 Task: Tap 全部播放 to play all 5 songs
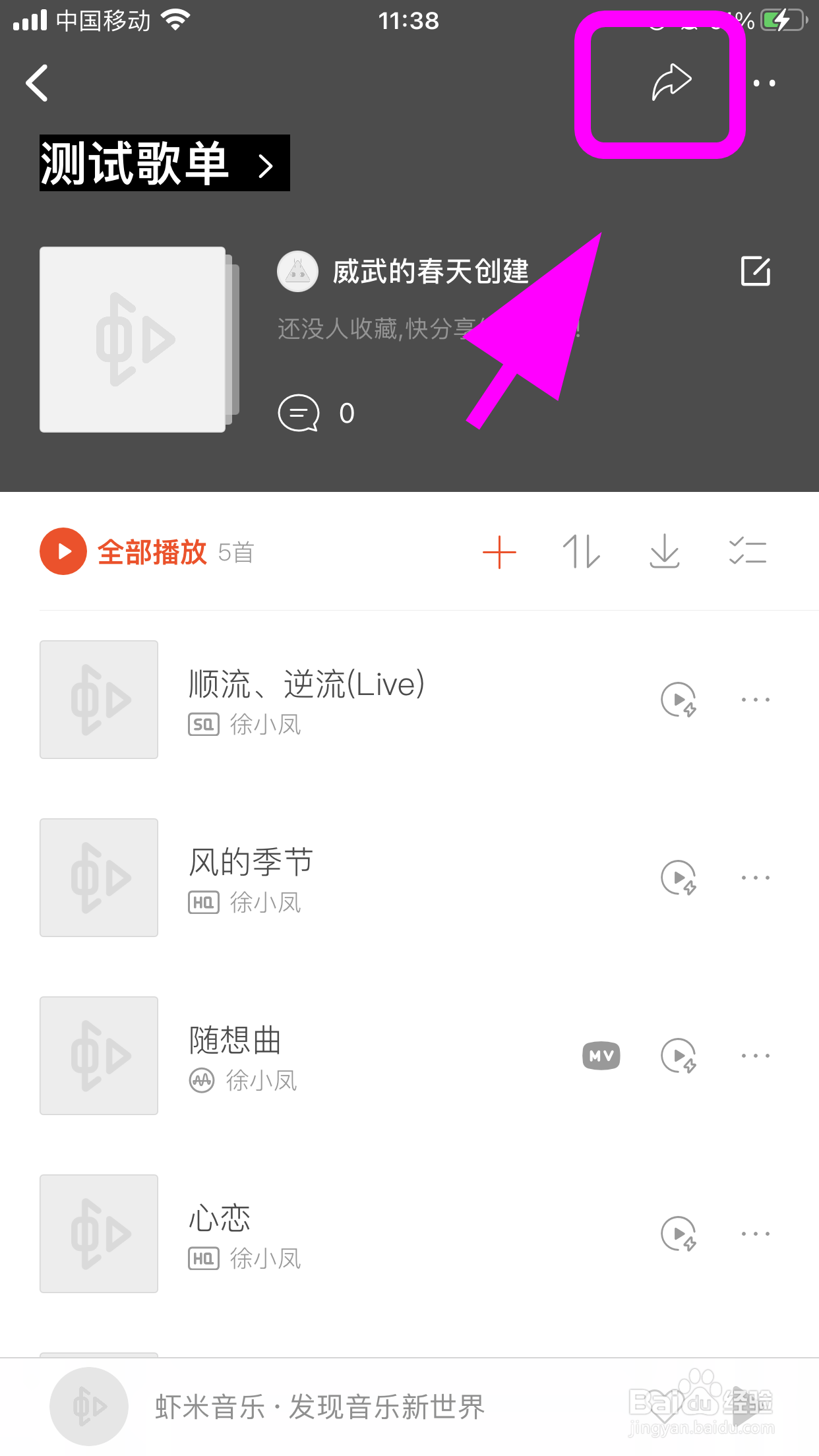(151, 552)
